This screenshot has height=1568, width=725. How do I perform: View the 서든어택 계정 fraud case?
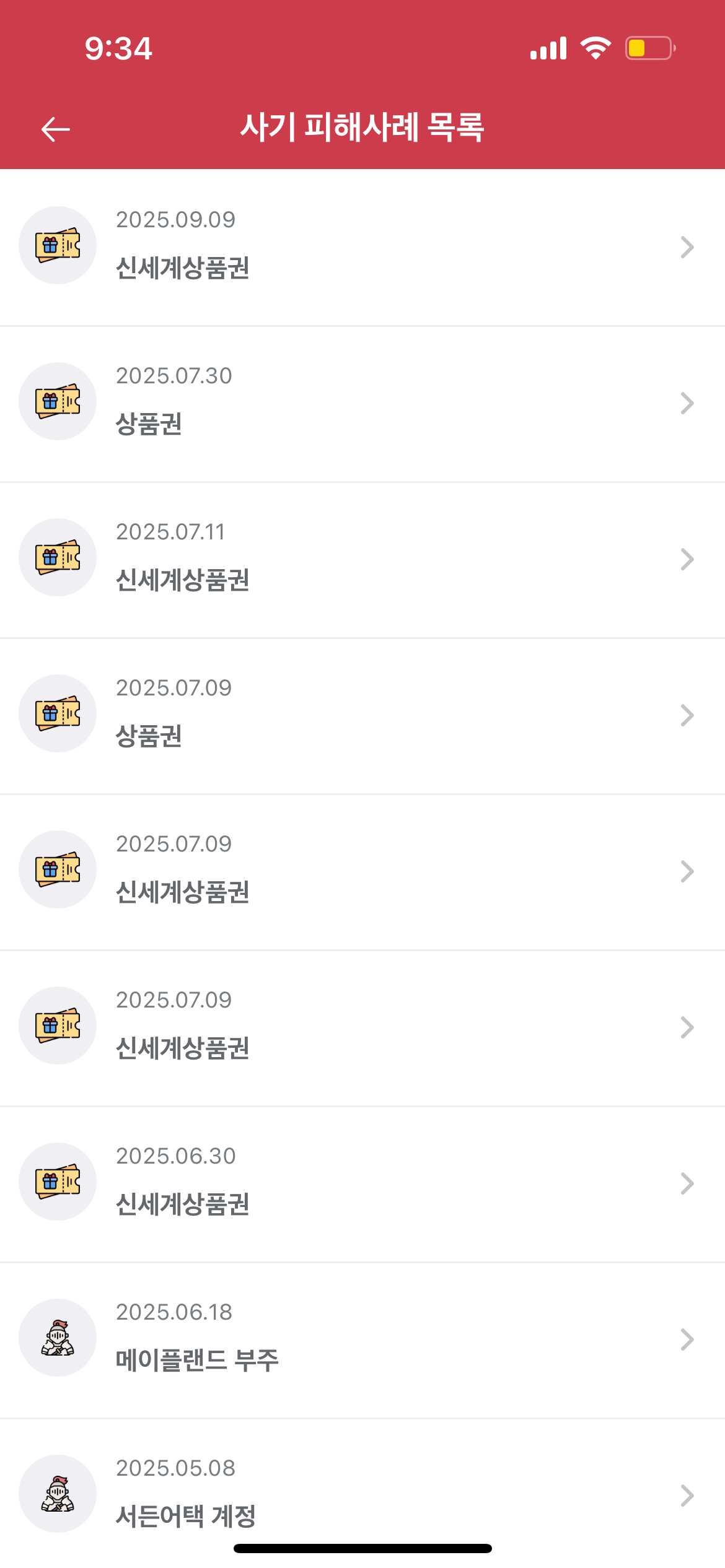coord(362,1494)
